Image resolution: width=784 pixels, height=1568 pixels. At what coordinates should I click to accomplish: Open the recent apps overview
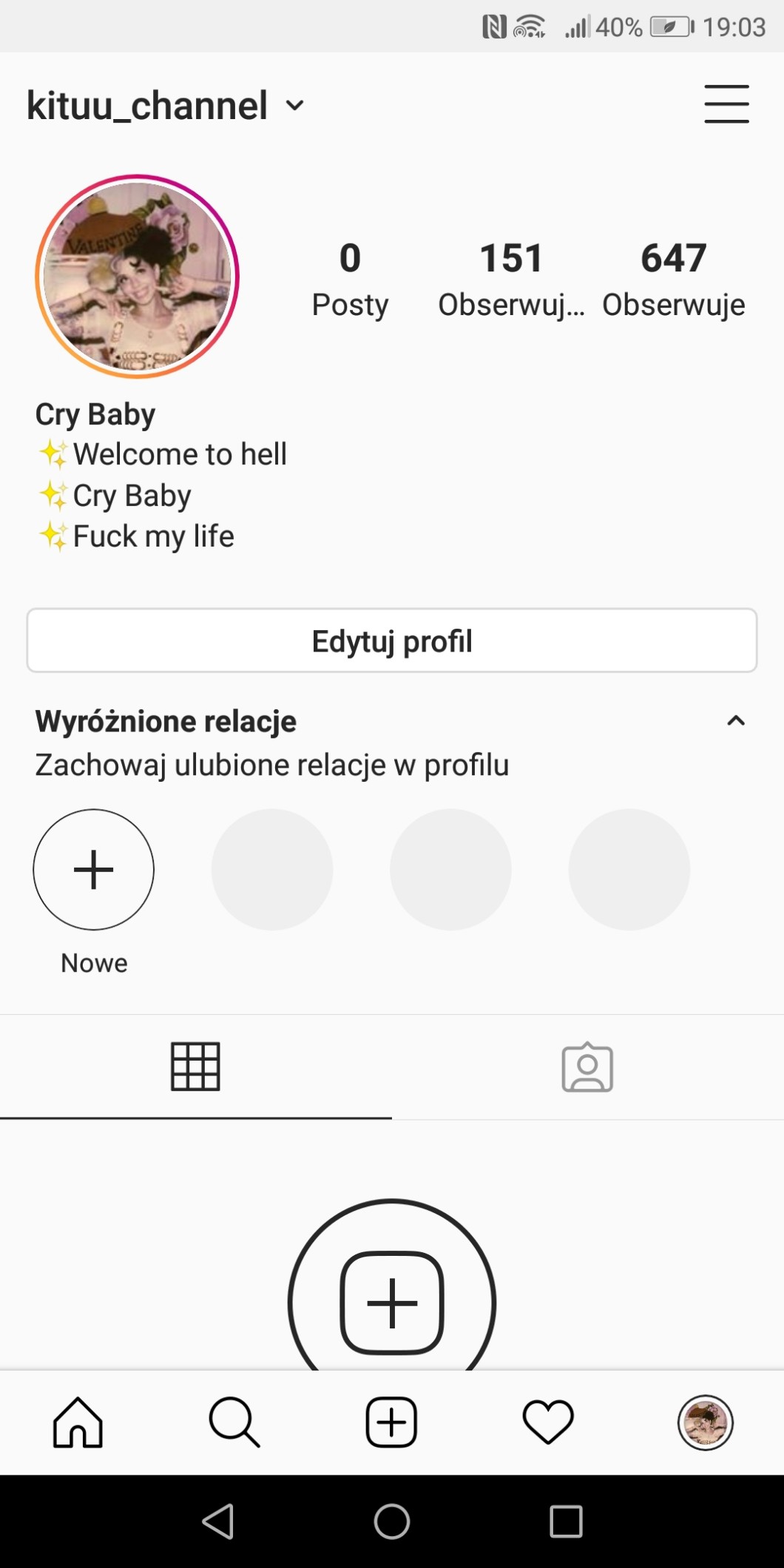566,1521
